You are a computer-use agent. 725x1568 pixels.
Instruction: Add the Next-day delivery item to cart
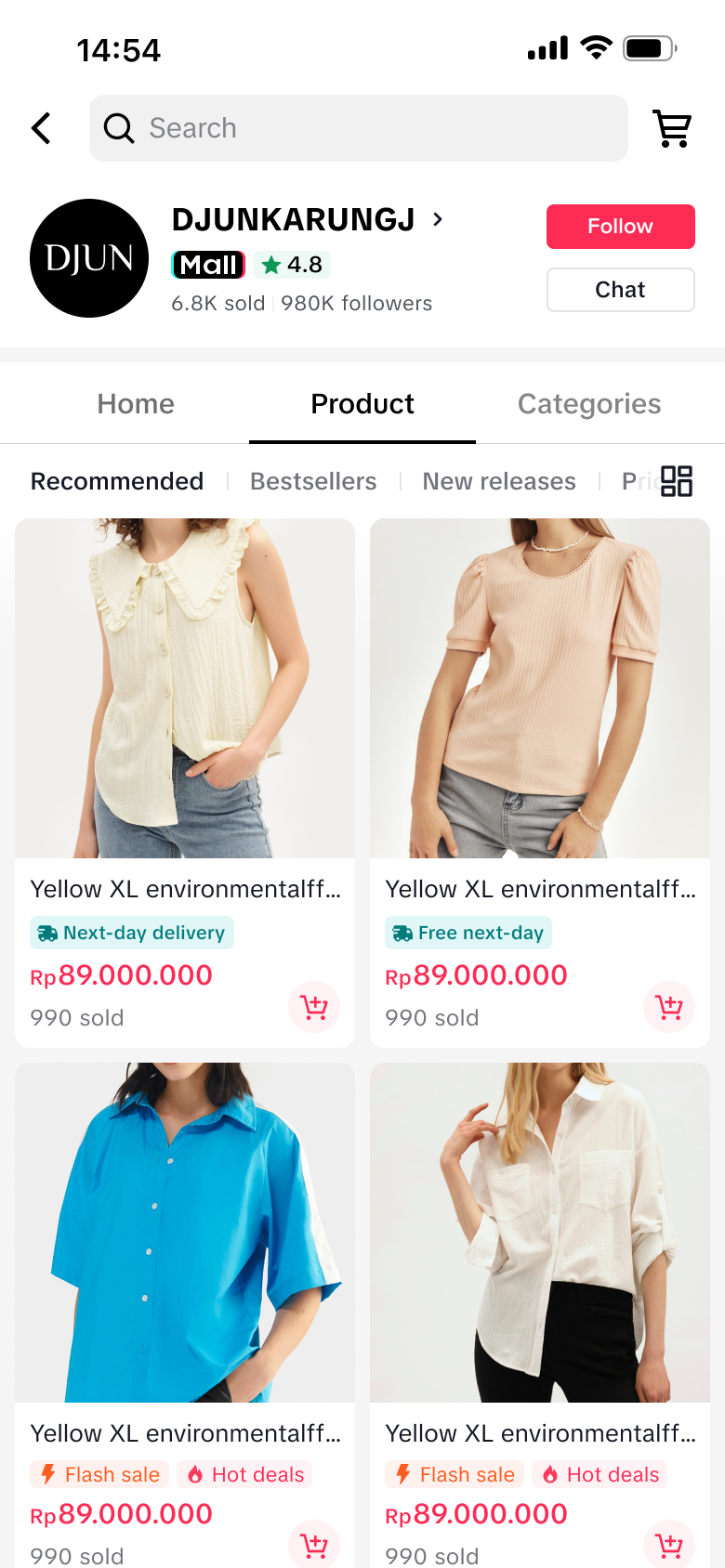314,1007
